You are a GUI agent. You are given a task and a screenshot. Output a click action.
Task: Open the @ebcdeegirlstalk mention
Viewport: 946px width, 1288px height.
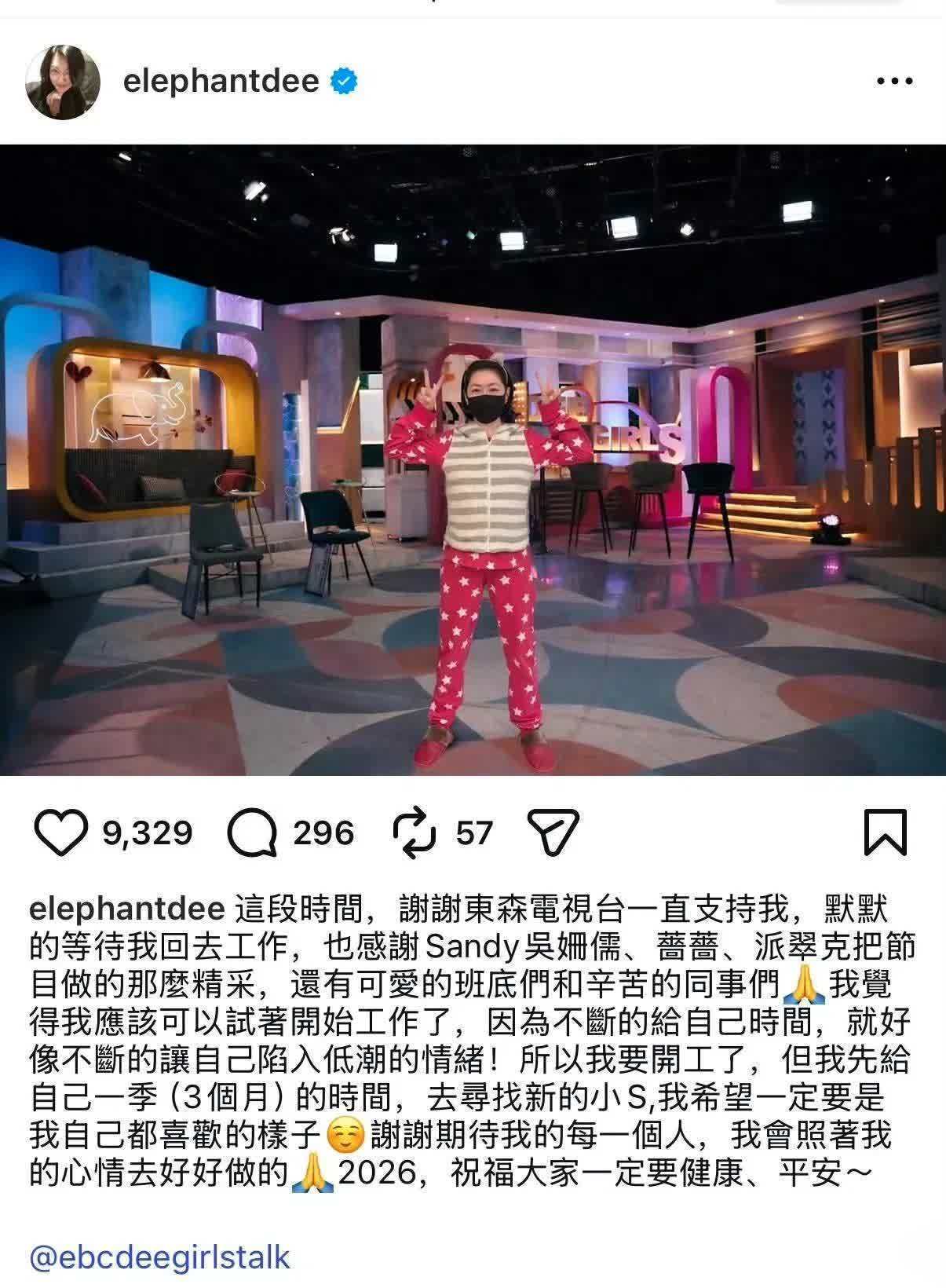(159, 1256)
